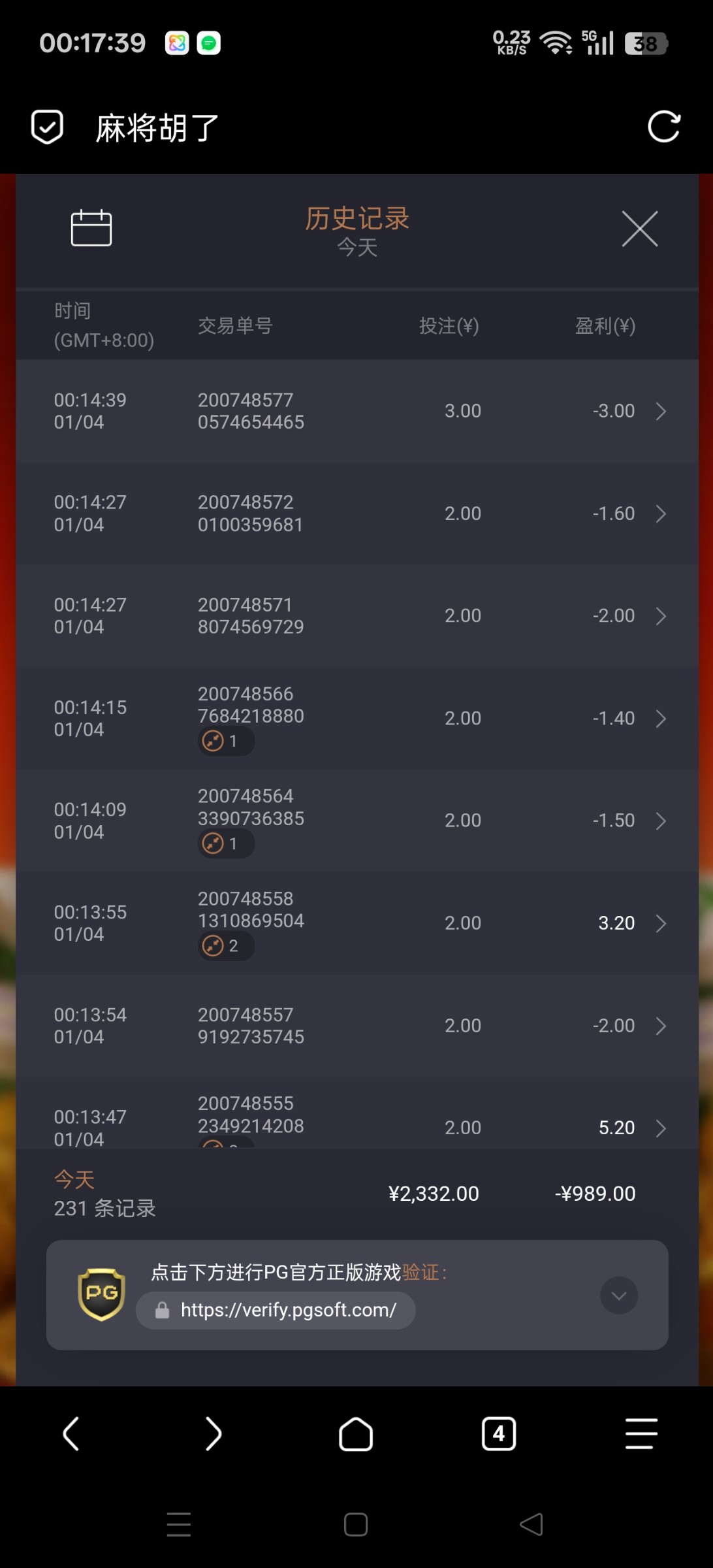This screenshot has width=713, height=1568.
Task: Show the 4 open browser tabs
Action: click(x=499, y=1434)
